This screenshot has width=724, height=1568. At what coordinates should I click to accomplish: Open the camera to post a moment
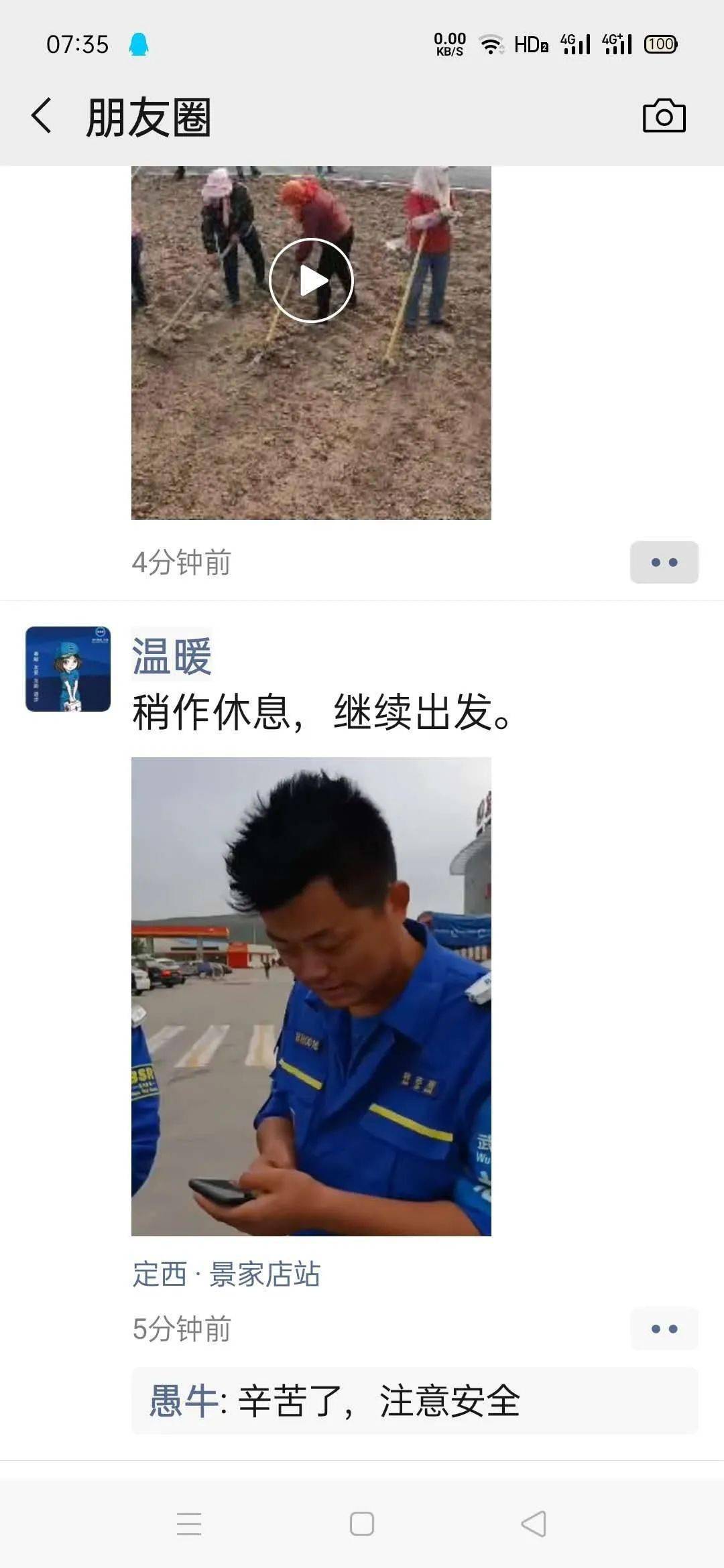tap(664, 116)
